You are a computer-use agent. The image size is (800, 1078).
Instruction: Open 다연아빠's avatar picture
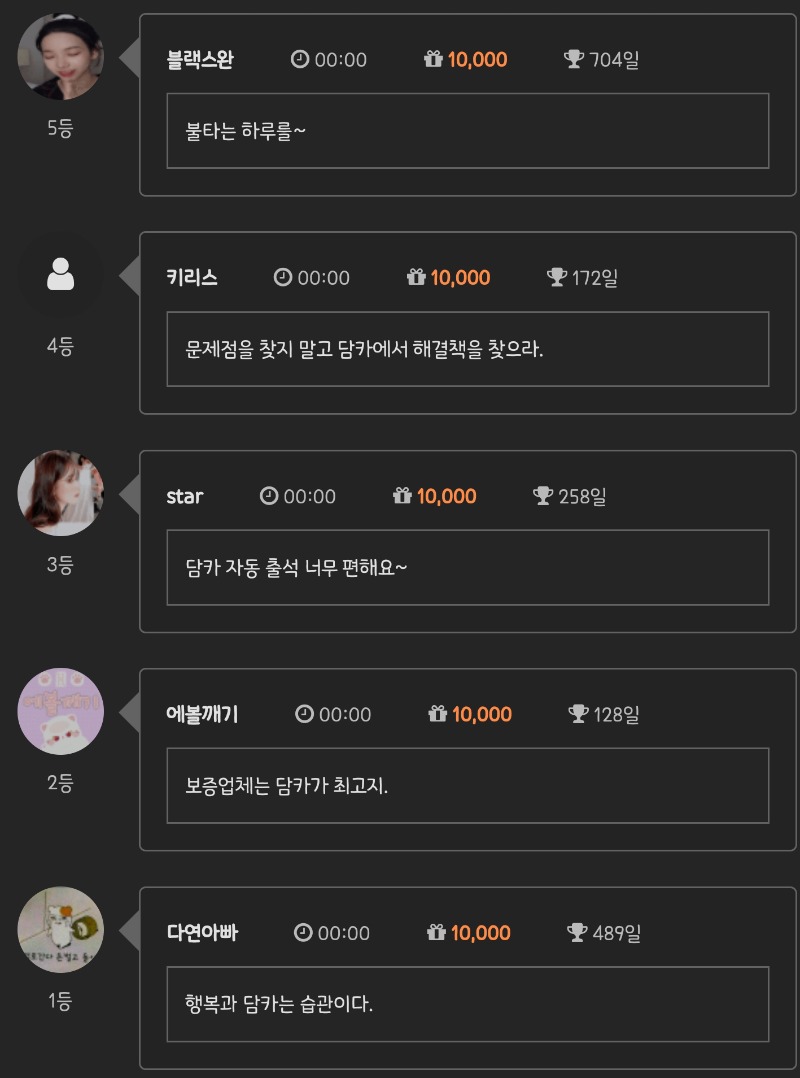61,930
